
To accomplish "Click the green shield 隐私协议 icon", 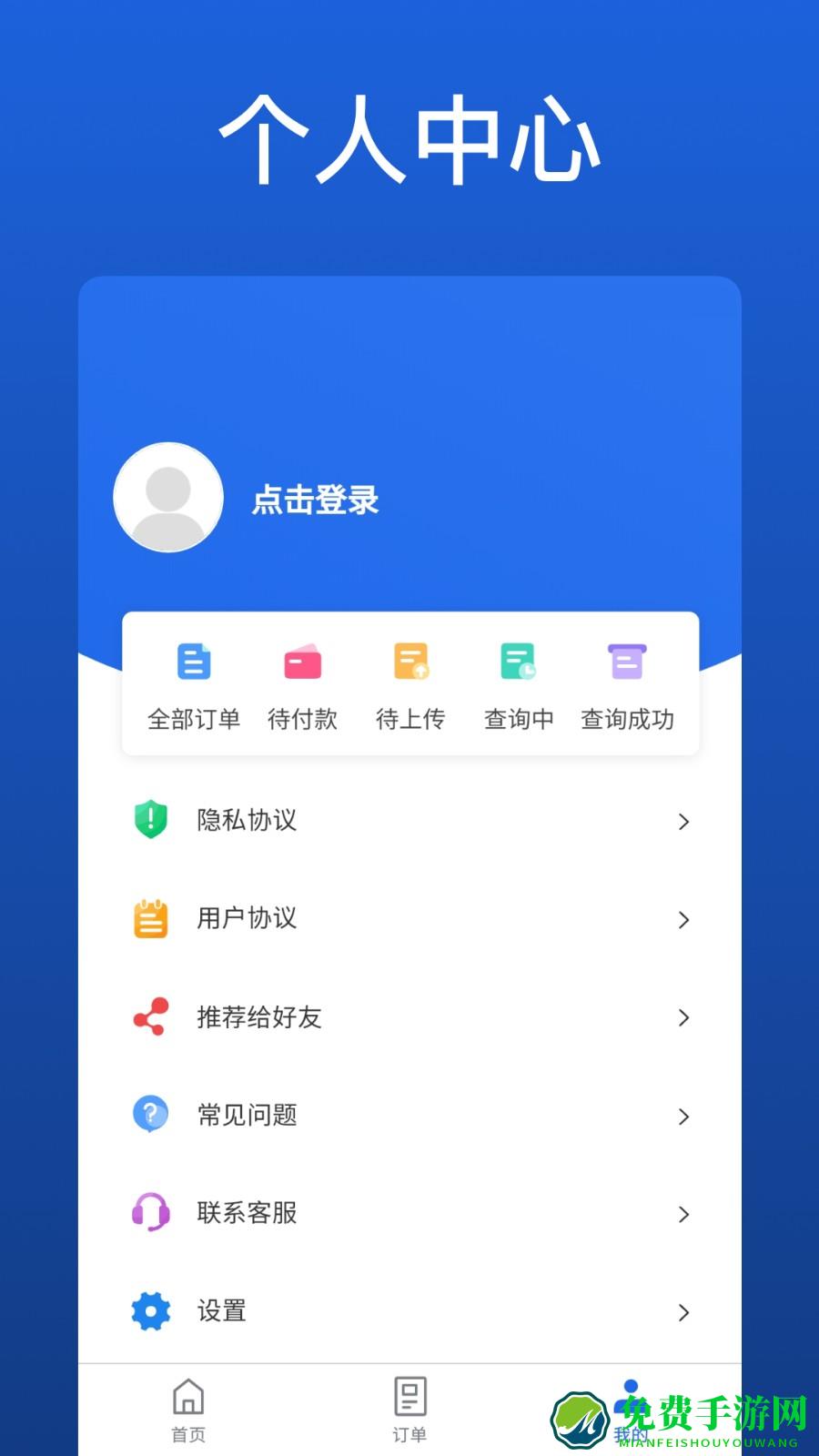I will 151,821.
